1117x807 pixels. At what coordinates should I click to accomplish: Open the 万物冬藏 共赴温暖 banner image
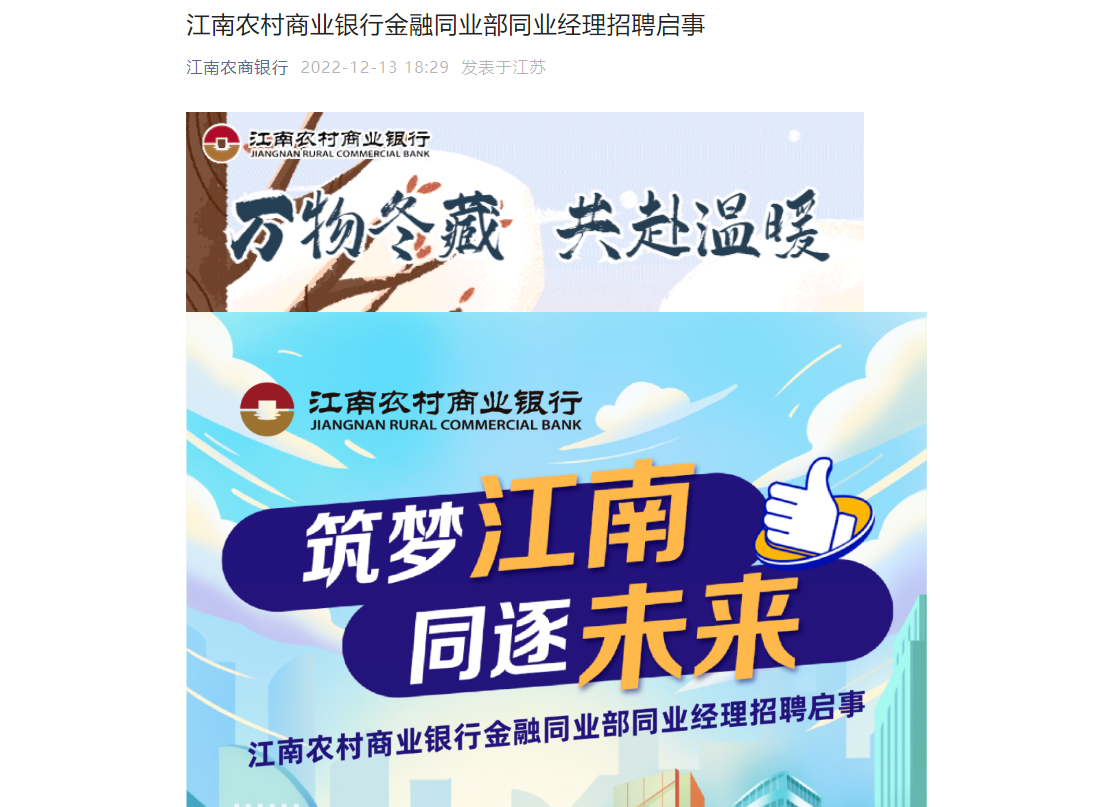point(524,212)
